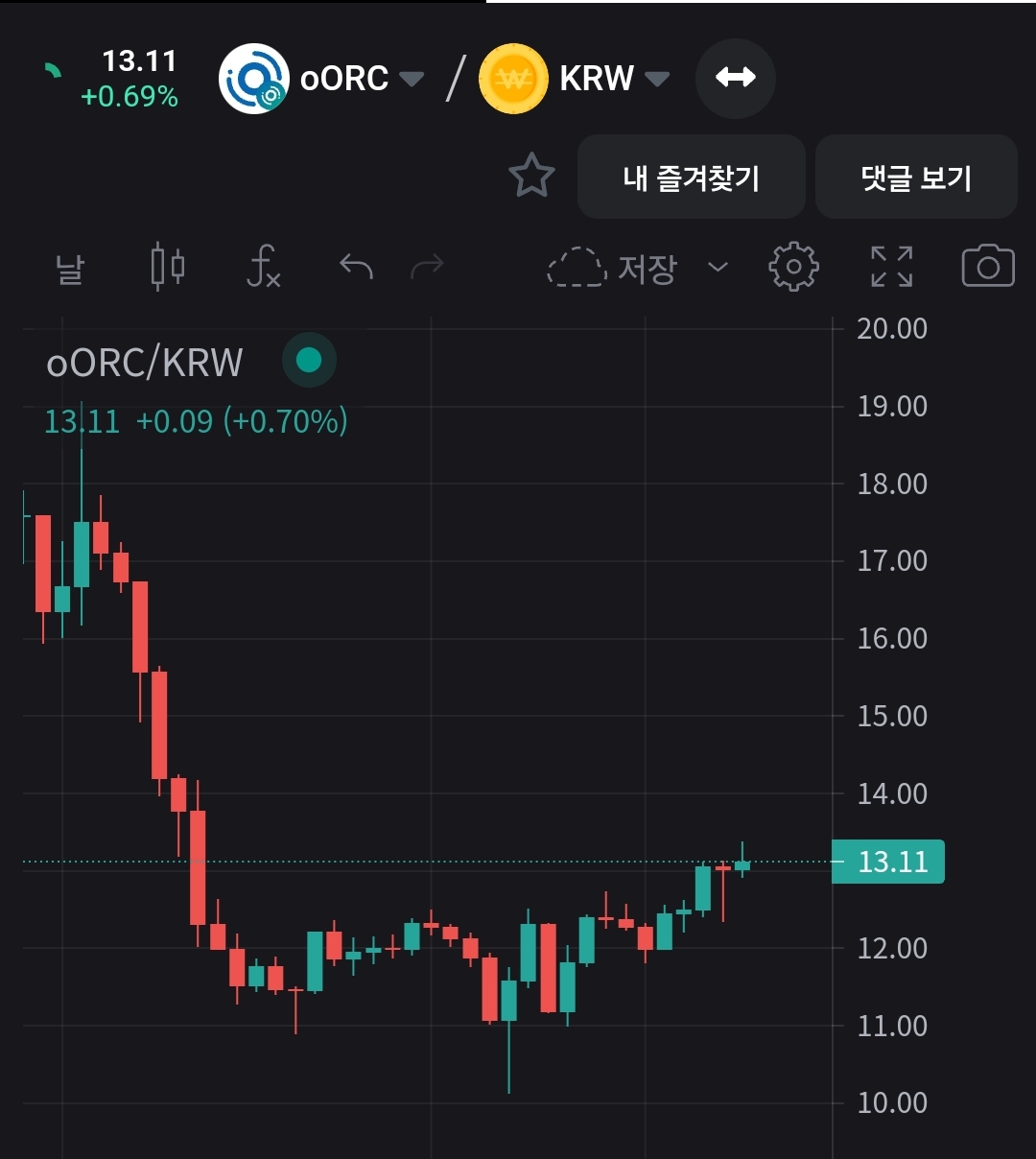This screenshot has height=1159, width=1036.
Task: Undo the last chart change
Action: pos(356,266)
